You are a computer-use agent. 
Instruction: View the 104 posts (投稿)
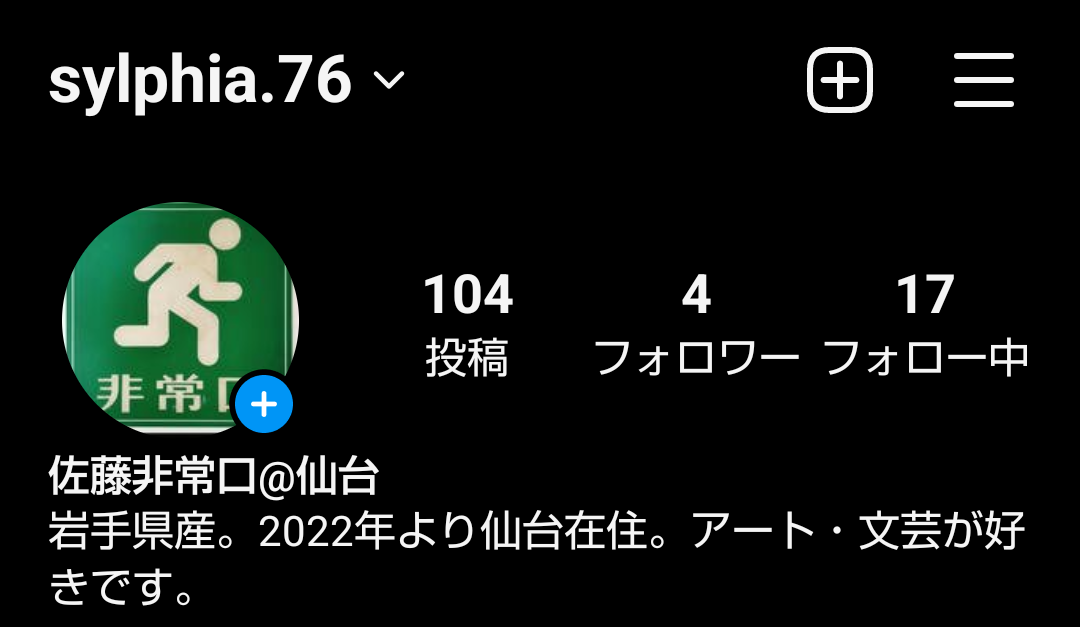pyautogui.click(x=467, y=324)
